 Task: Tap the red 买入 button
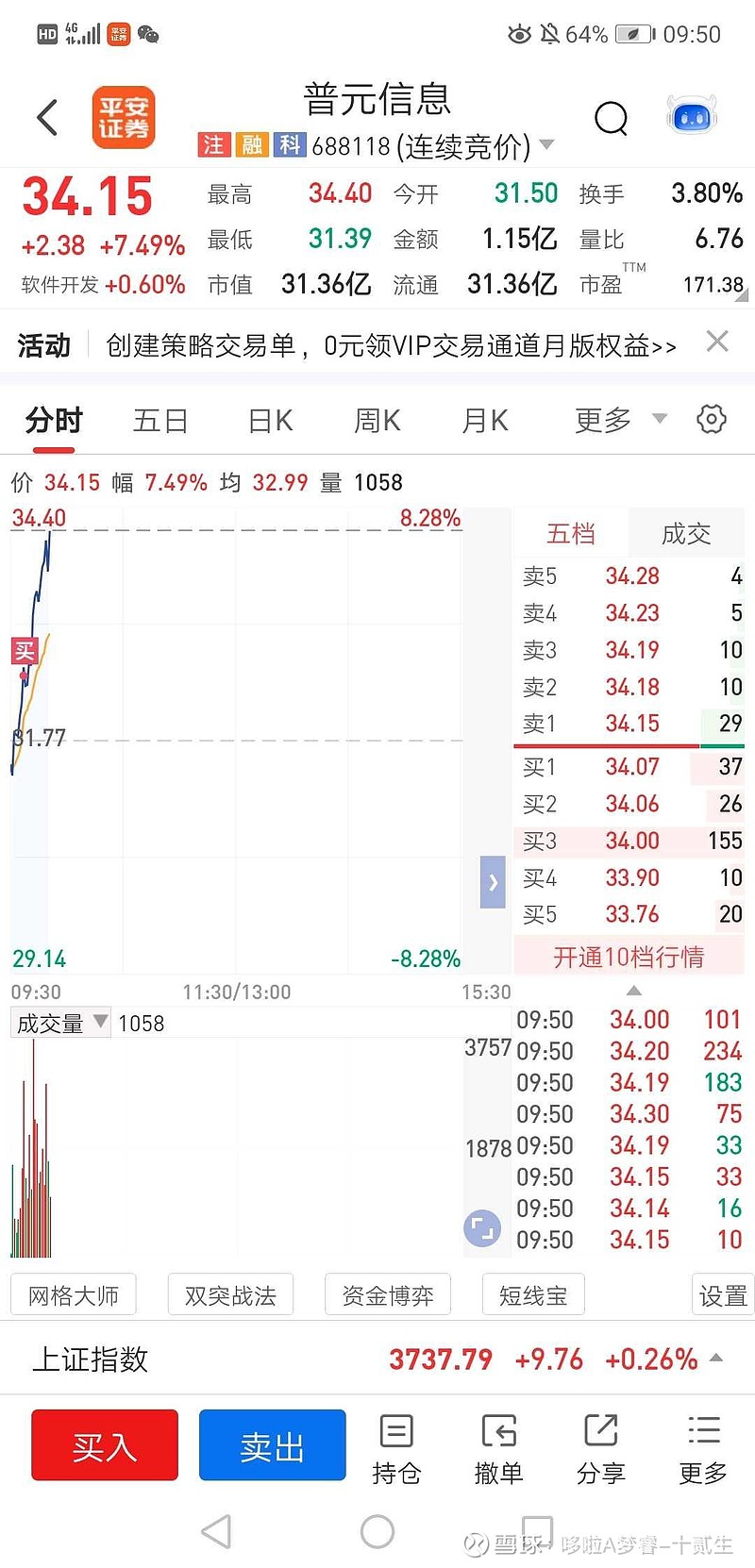[105, 1445]
